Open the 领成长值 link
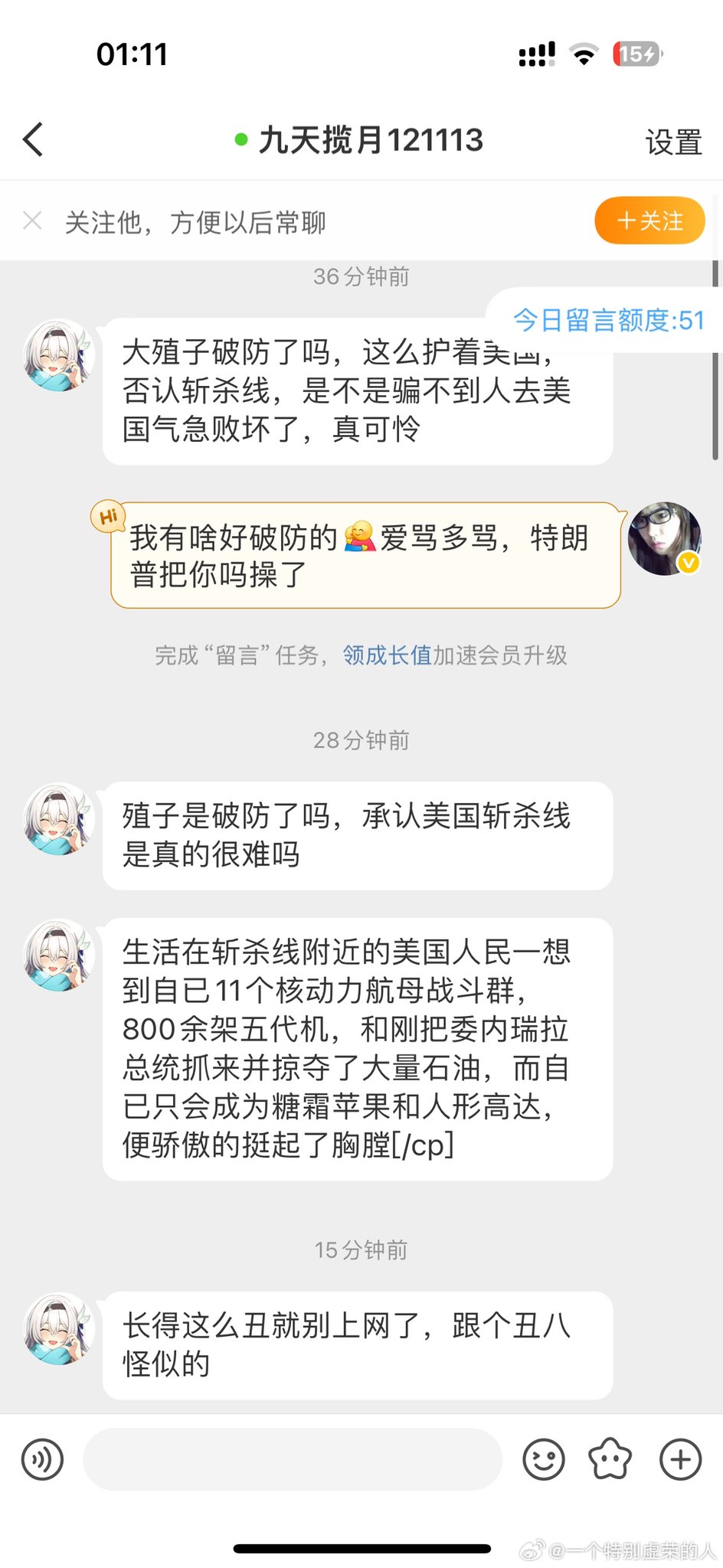Image resolution: width=723 pixels, height=1568 pixels. point(388,655)
